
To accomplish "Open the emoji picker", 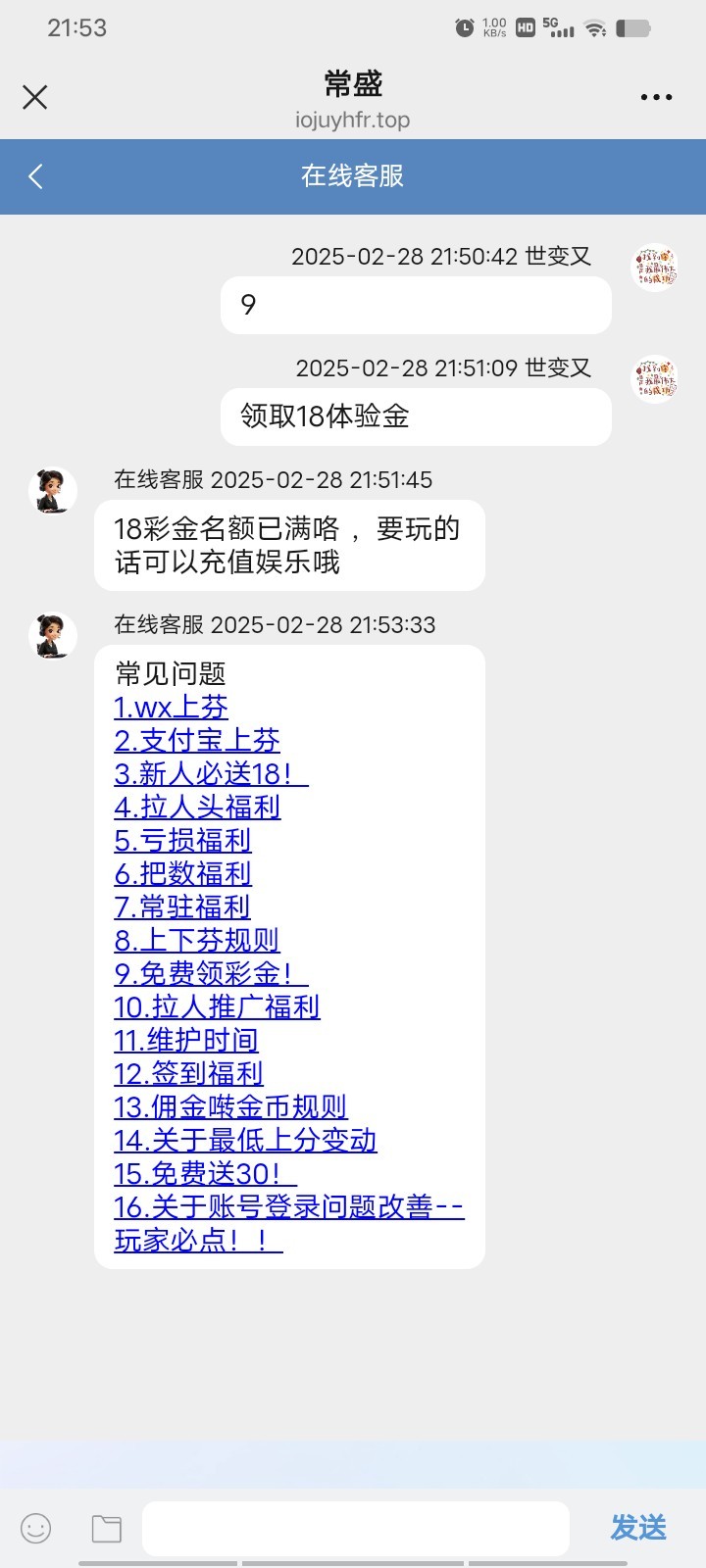I will [x=36, y=1528].
